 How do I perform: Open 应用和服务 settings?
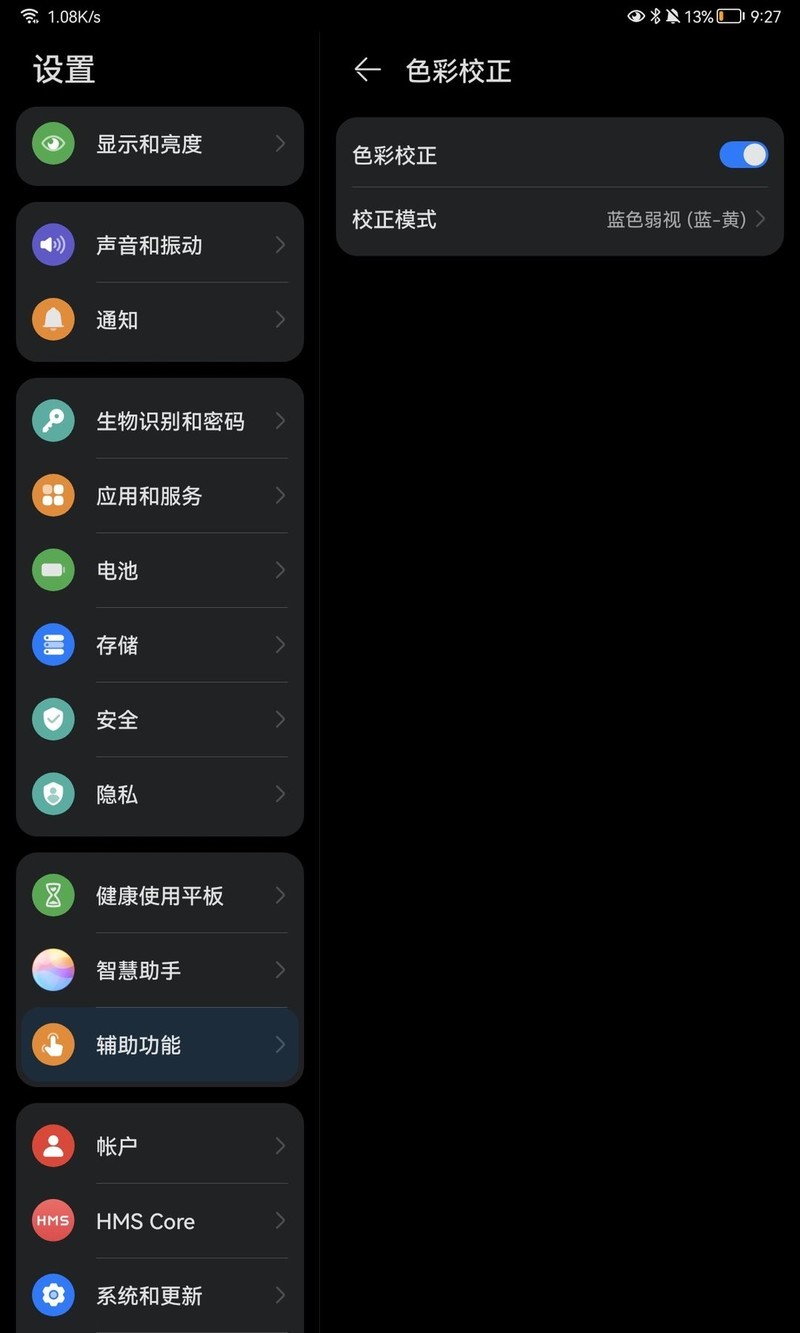[160, 496]
